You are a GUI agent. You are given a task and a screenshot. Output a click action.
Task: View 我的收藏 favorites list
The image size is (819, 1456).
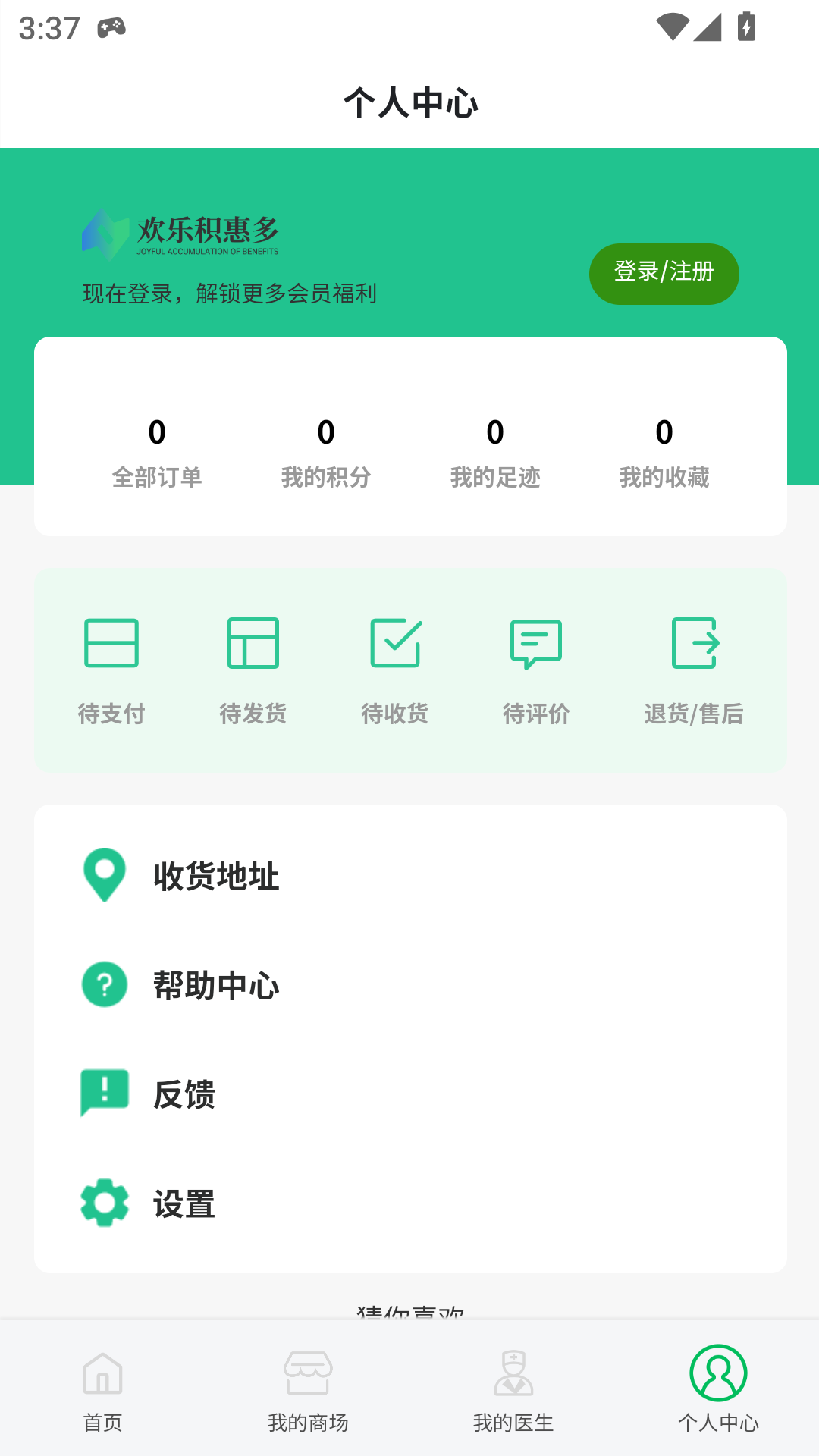click(x=665, y=451)
